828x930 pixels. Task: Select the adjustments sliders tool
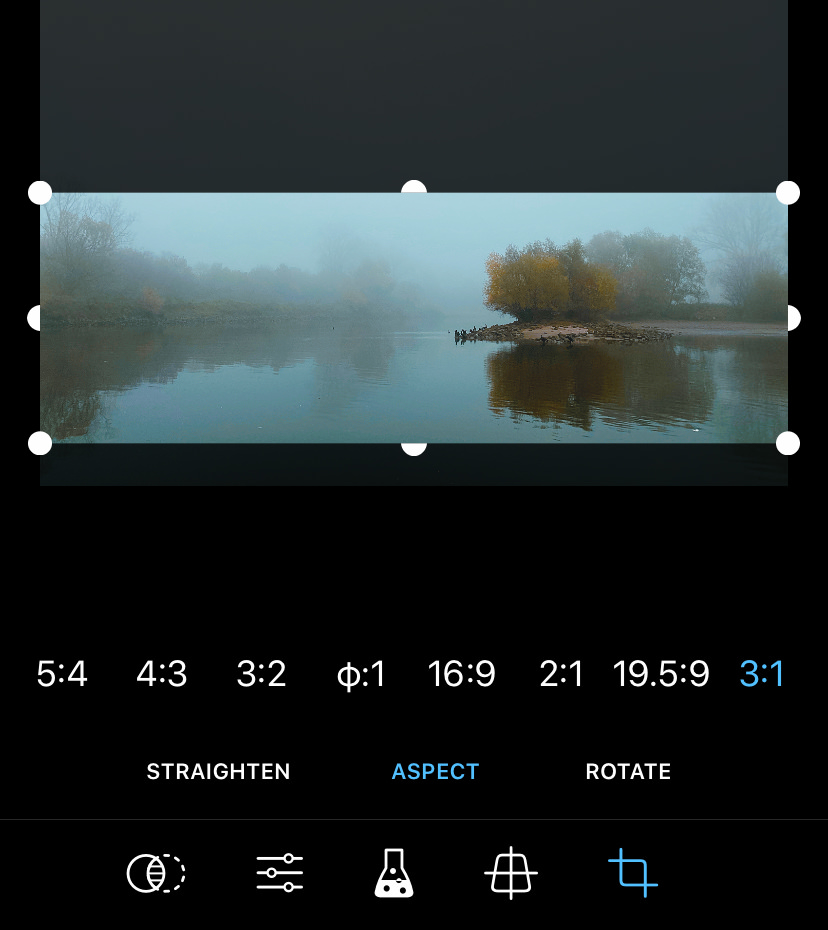click(279, 872)
